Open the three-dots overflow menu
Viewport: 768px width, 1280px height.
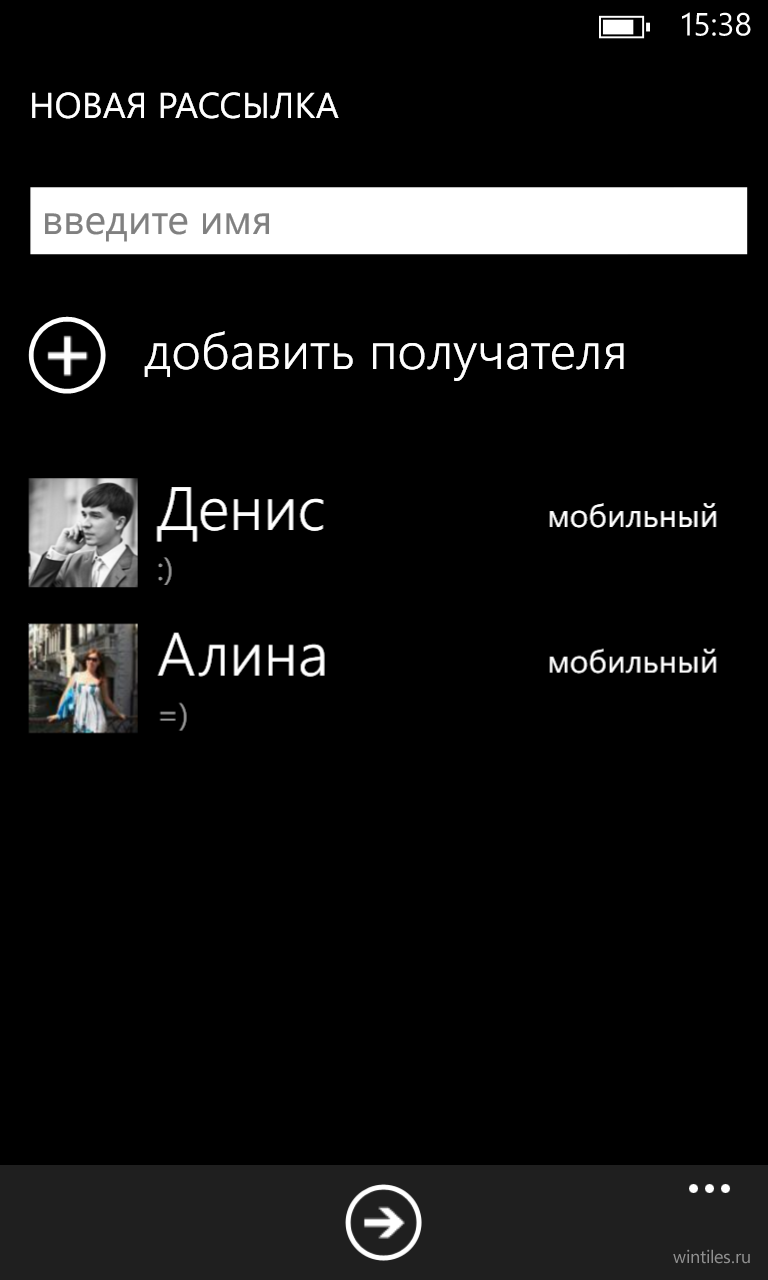[x=709, y=1189]
